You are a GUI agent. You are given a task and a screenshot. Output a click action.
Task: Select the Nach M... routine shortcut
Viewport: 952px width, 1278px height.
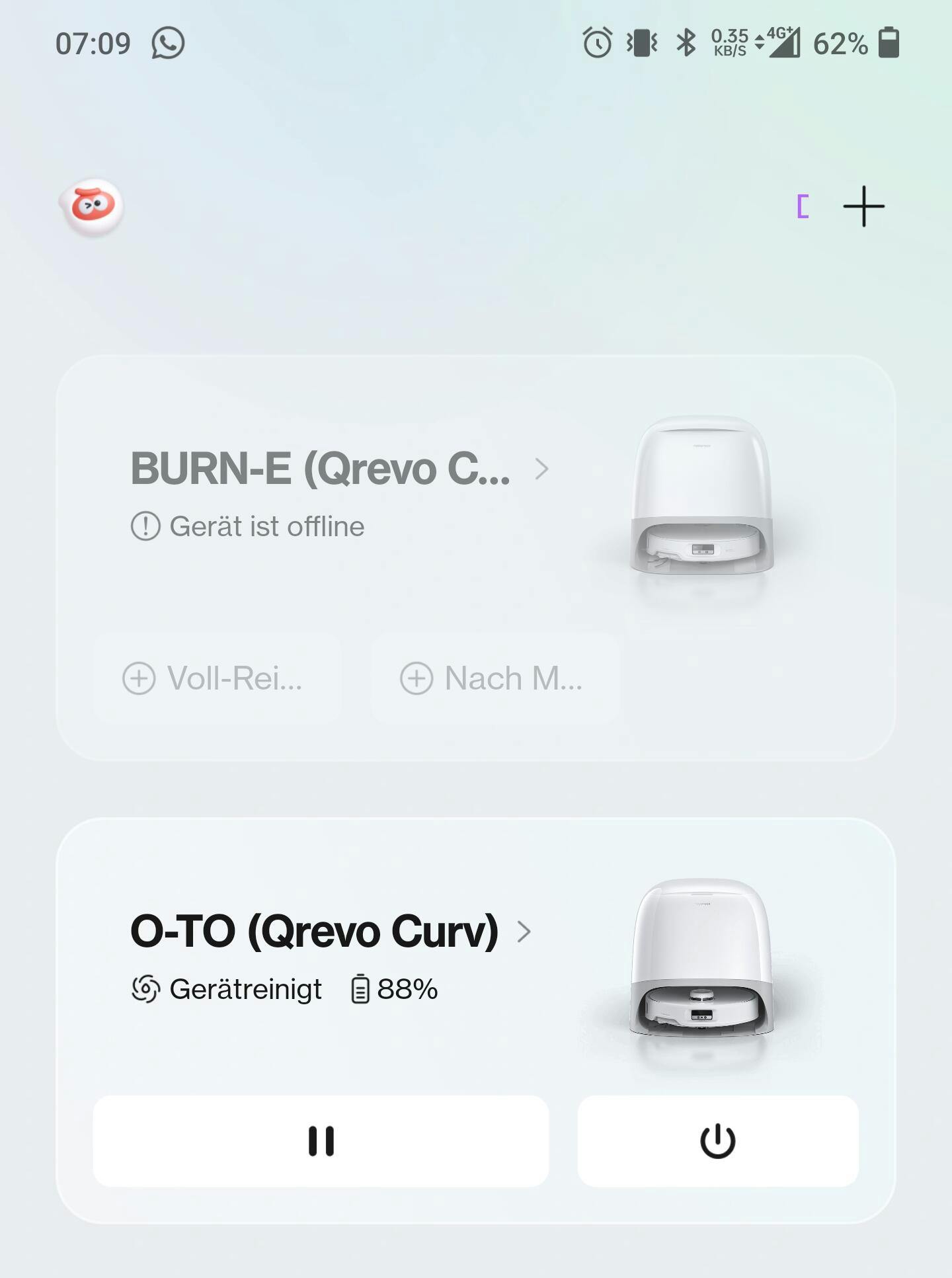(495, 678)
